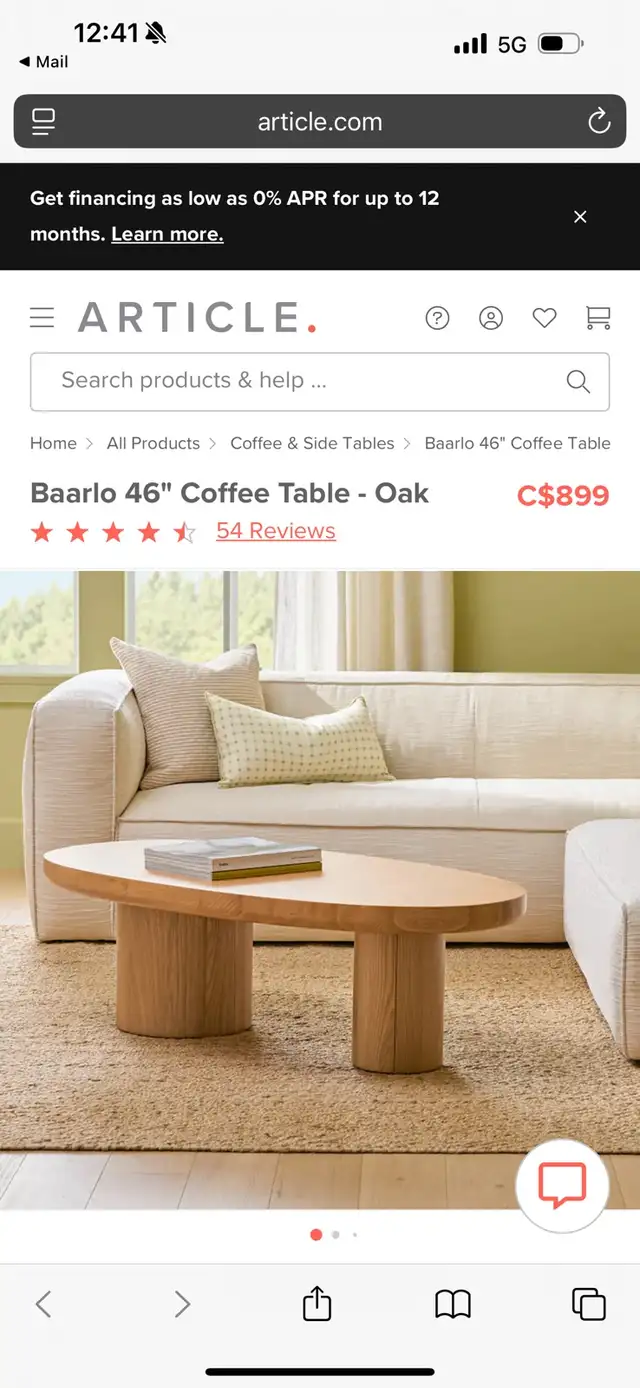Open the page settings icon in address bar
640x1388 pixels.
[43, 122]
